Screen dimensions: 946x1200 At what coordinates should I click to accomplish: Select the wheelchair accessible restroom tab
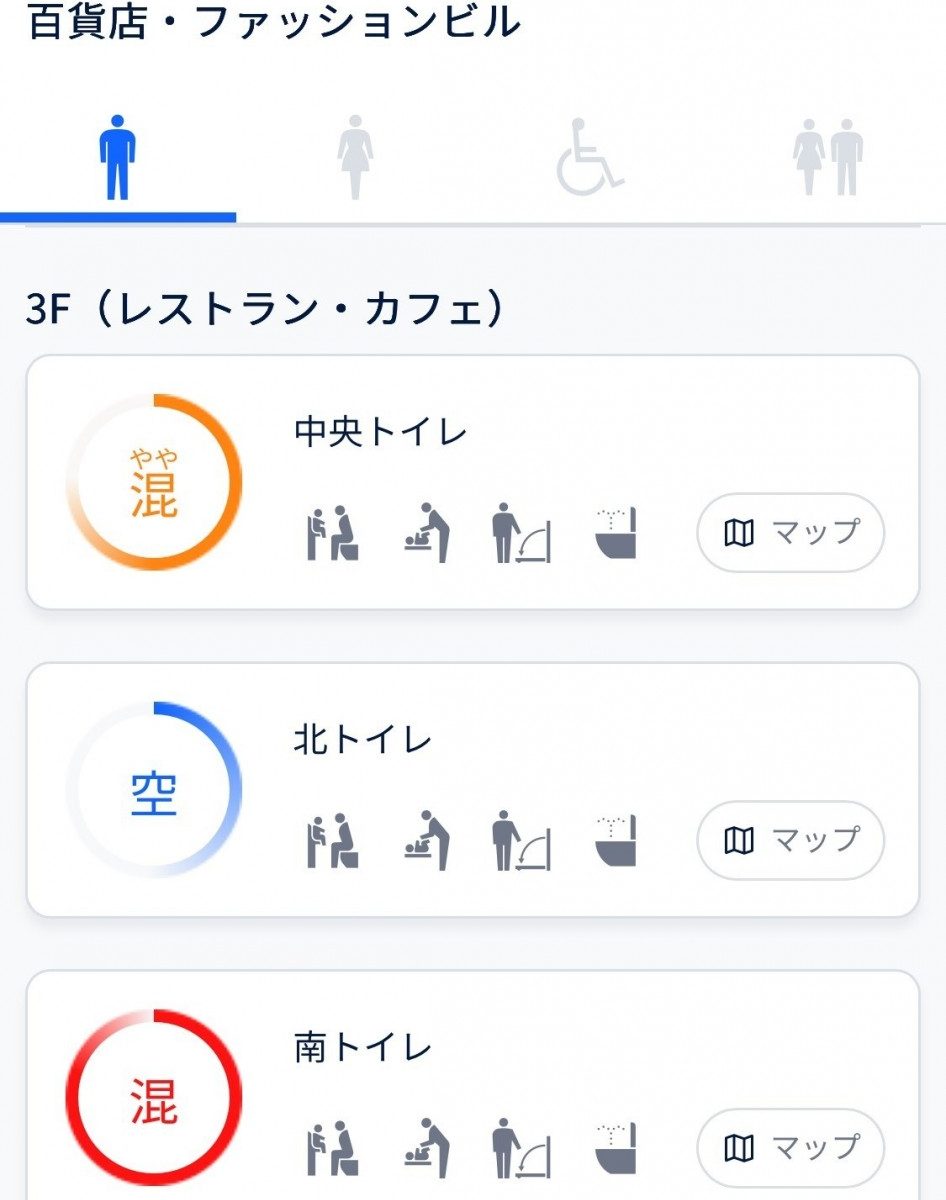coord(589,158)
